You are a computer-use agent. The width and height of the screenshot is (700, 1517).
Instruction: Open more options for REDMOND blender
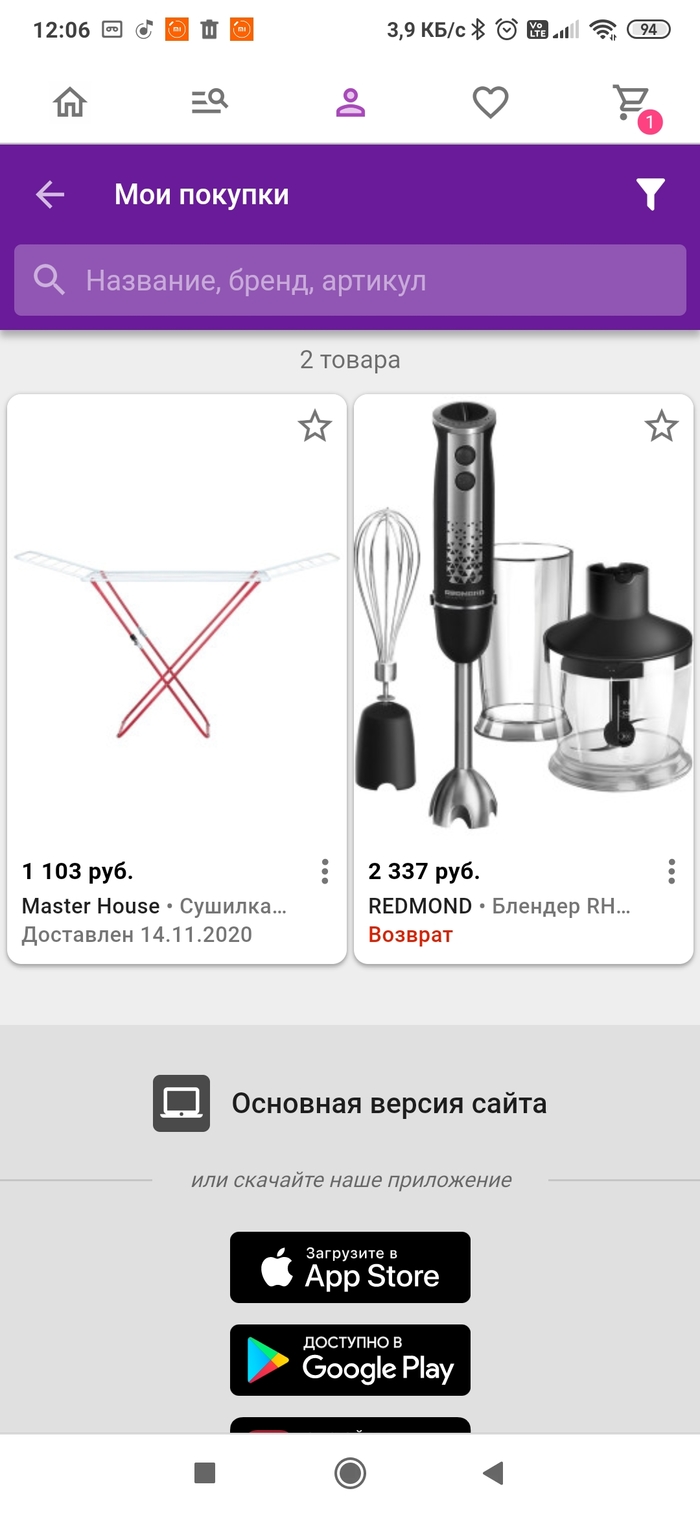tap(671, 872)
